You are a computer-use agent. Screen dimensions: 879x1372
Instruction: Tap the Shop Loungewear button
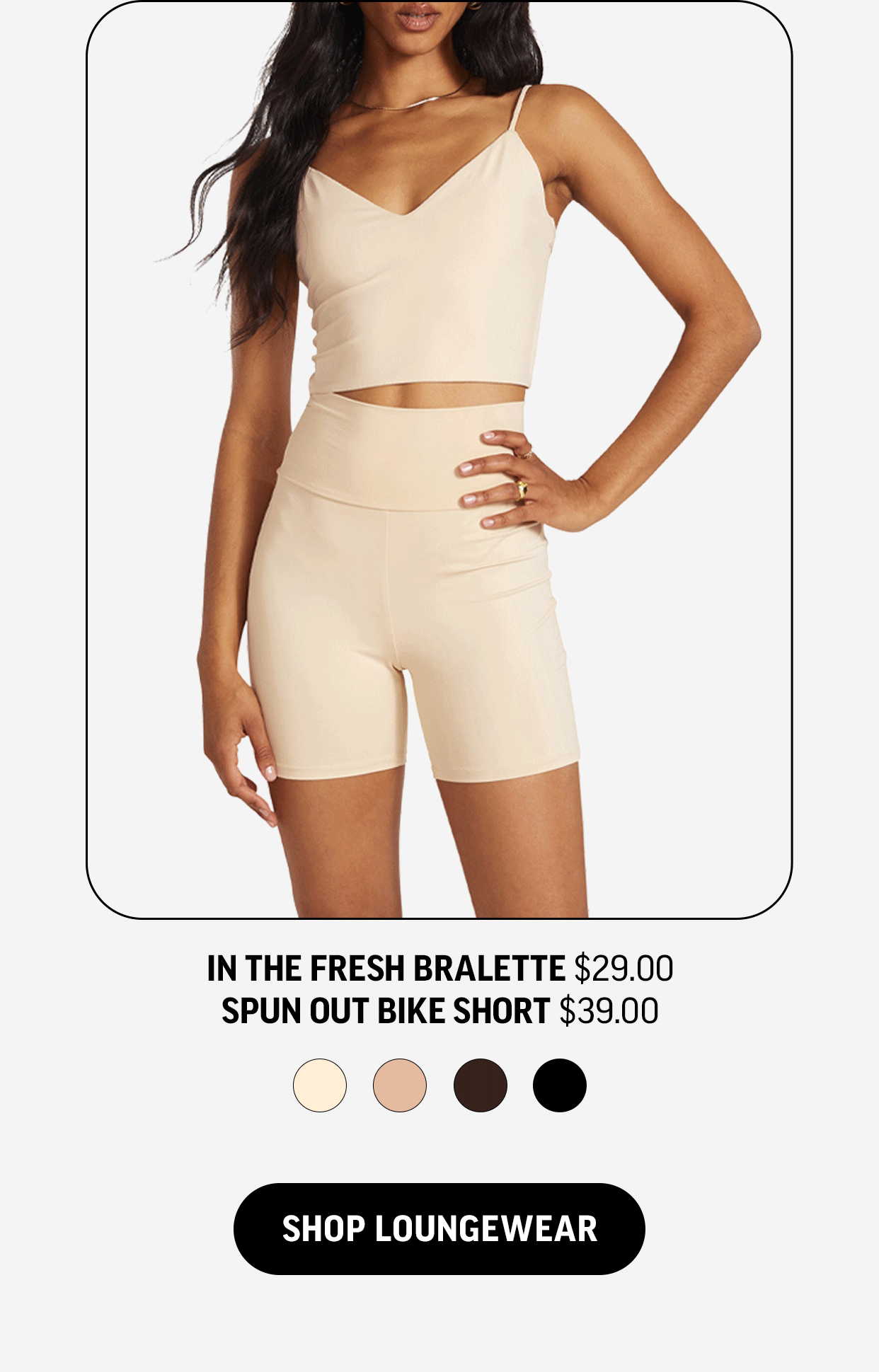pyautogui.click(x=439, y=1228)
